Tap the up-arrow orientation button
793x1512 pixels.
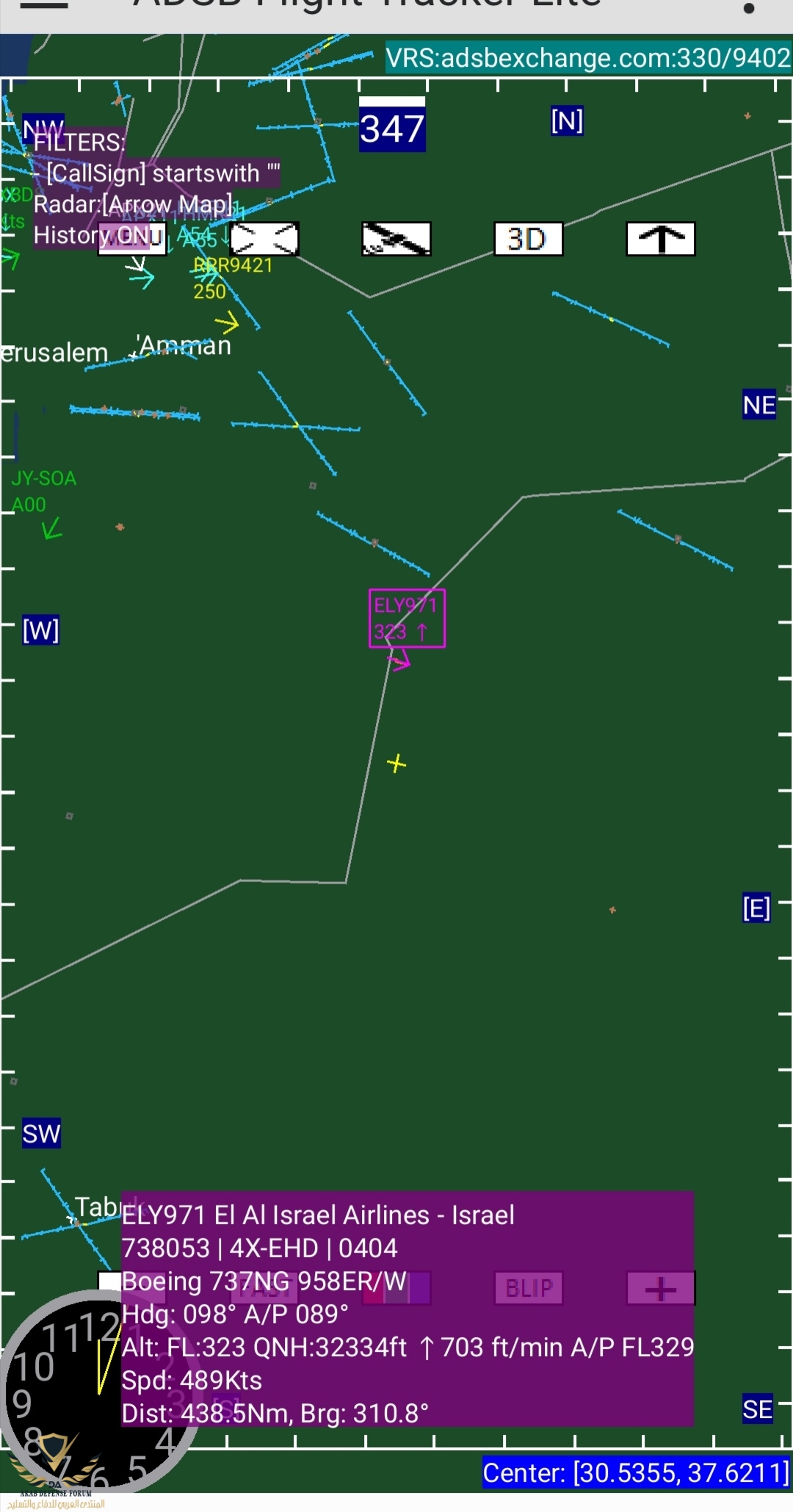(x=660, y=239)
